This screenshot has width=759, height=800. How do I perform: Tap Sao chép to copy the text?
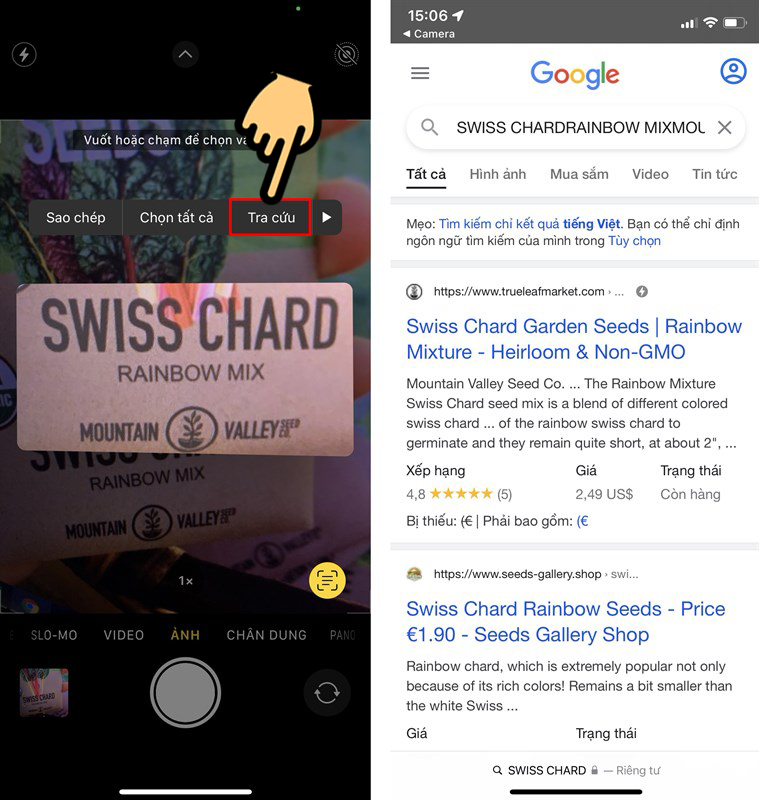[x=75, y=217]
